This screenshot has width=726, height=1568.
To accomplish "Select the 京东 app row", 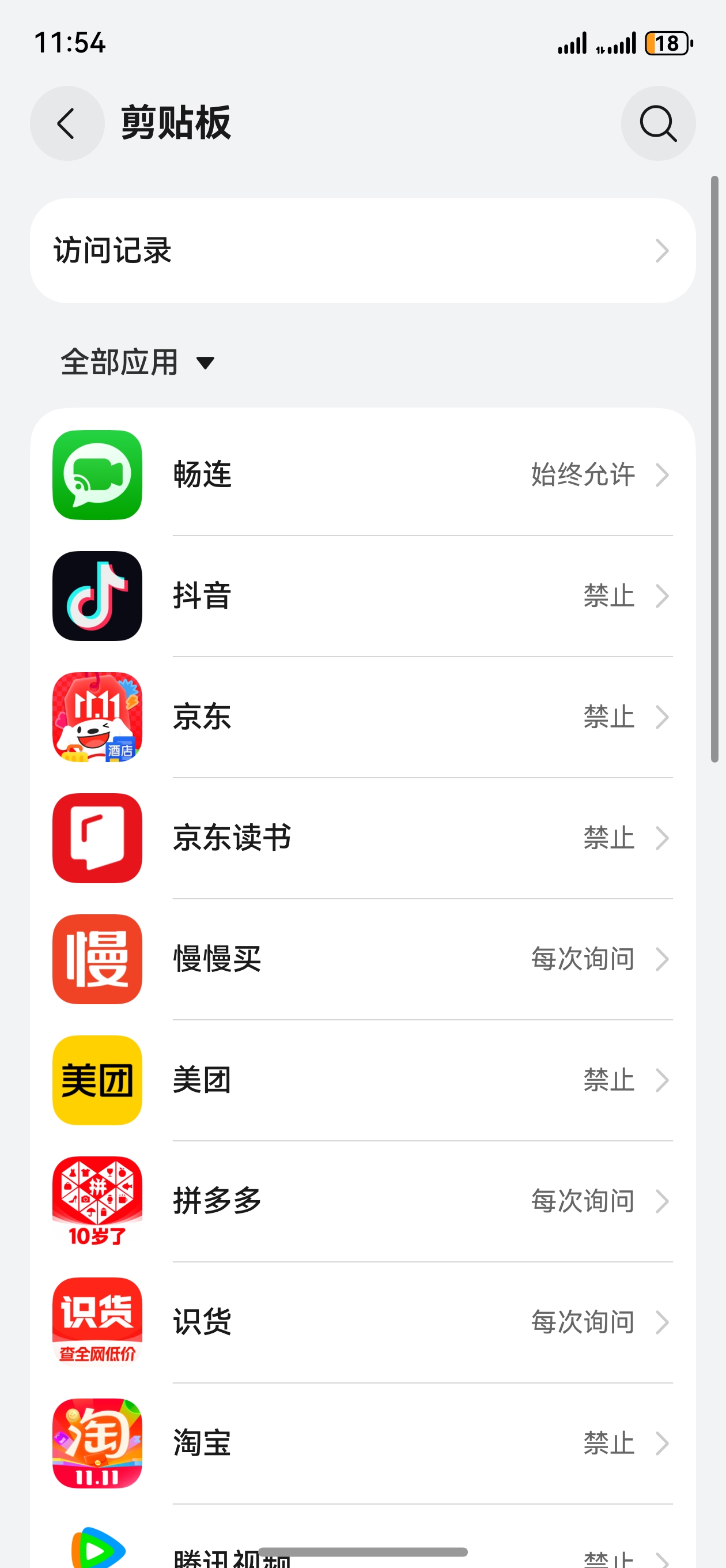I will click(x=362, y=717).
